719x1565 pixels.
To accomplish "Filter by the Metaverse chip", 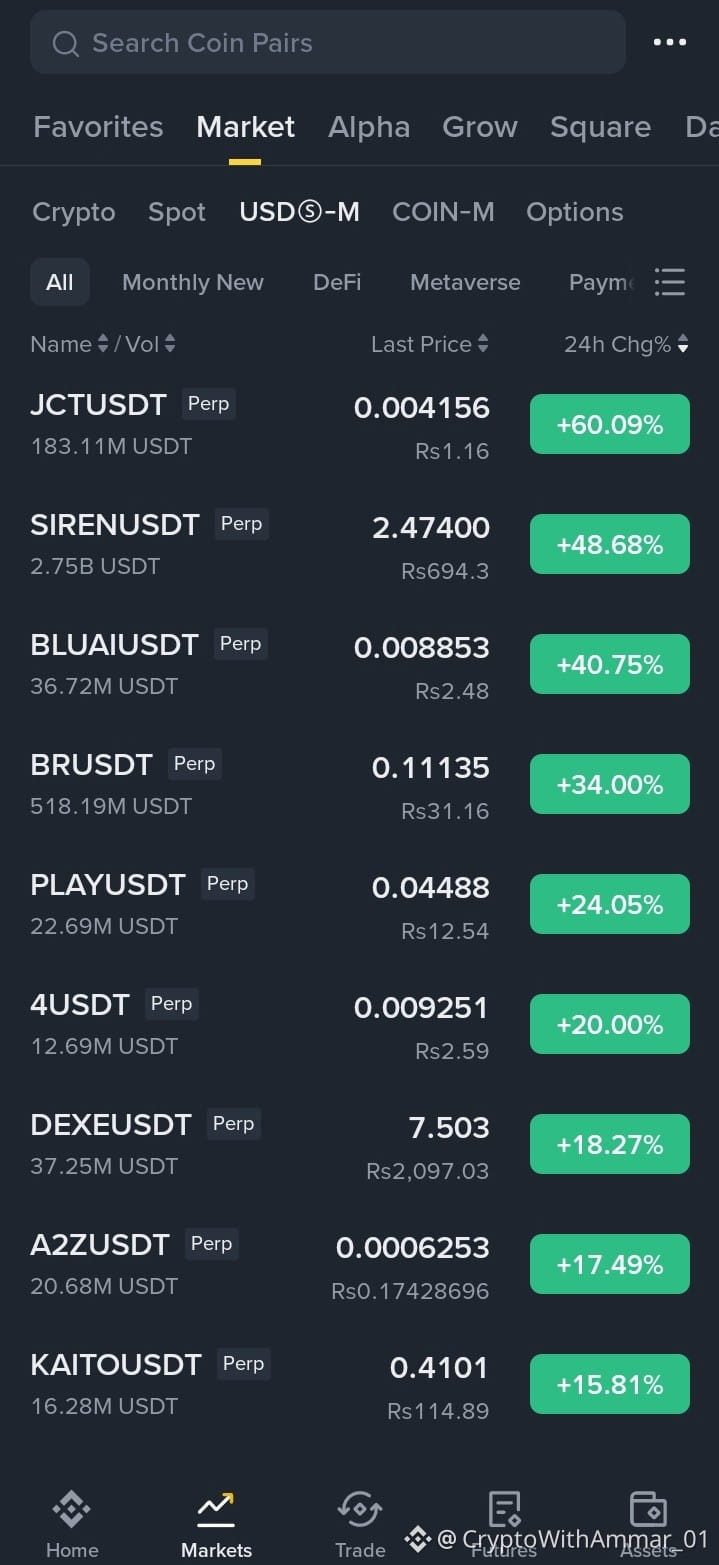I will (x=465, y=282).
